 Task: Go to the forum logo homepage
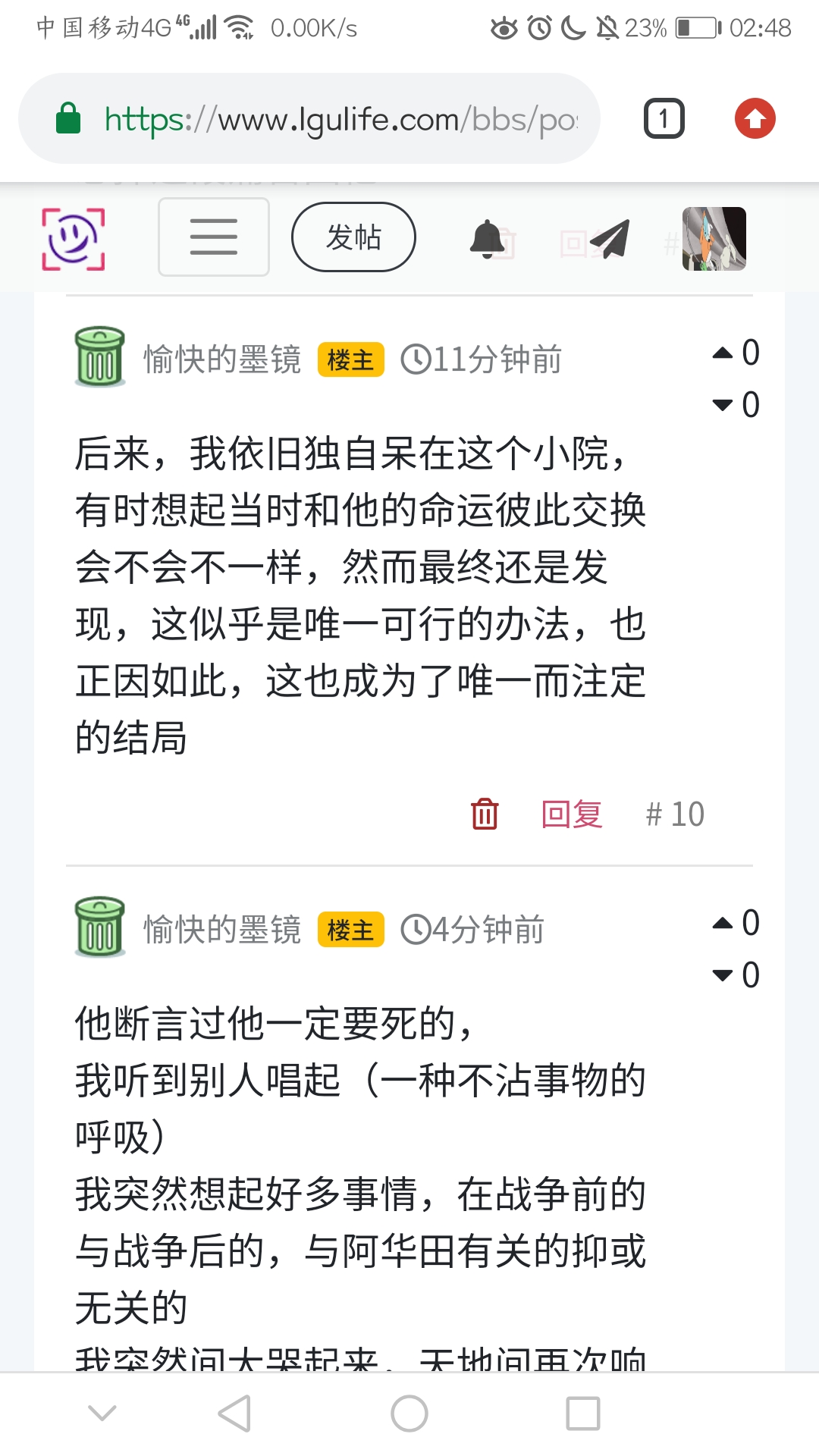click(x=73, y=238)
